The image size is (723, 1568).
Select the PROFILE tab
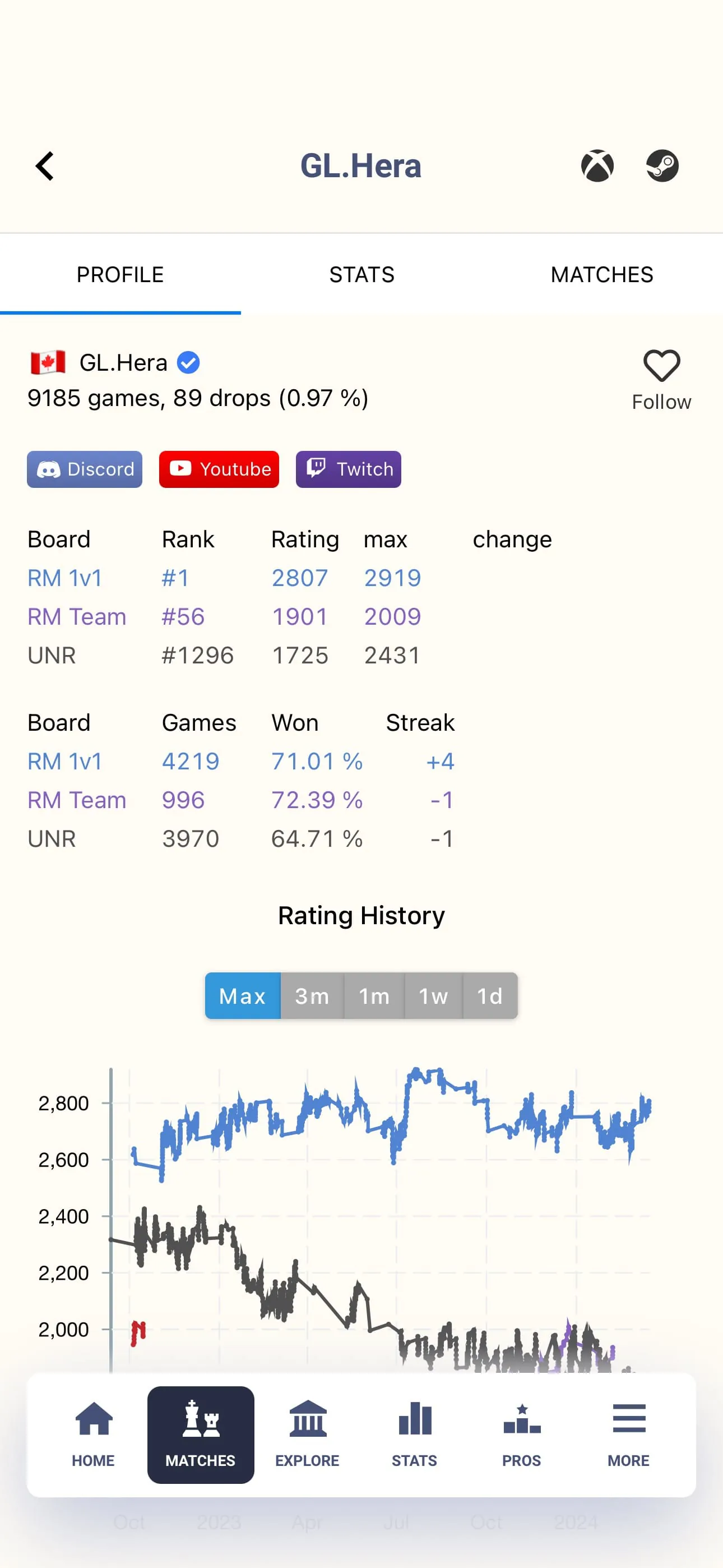(120, 275)
